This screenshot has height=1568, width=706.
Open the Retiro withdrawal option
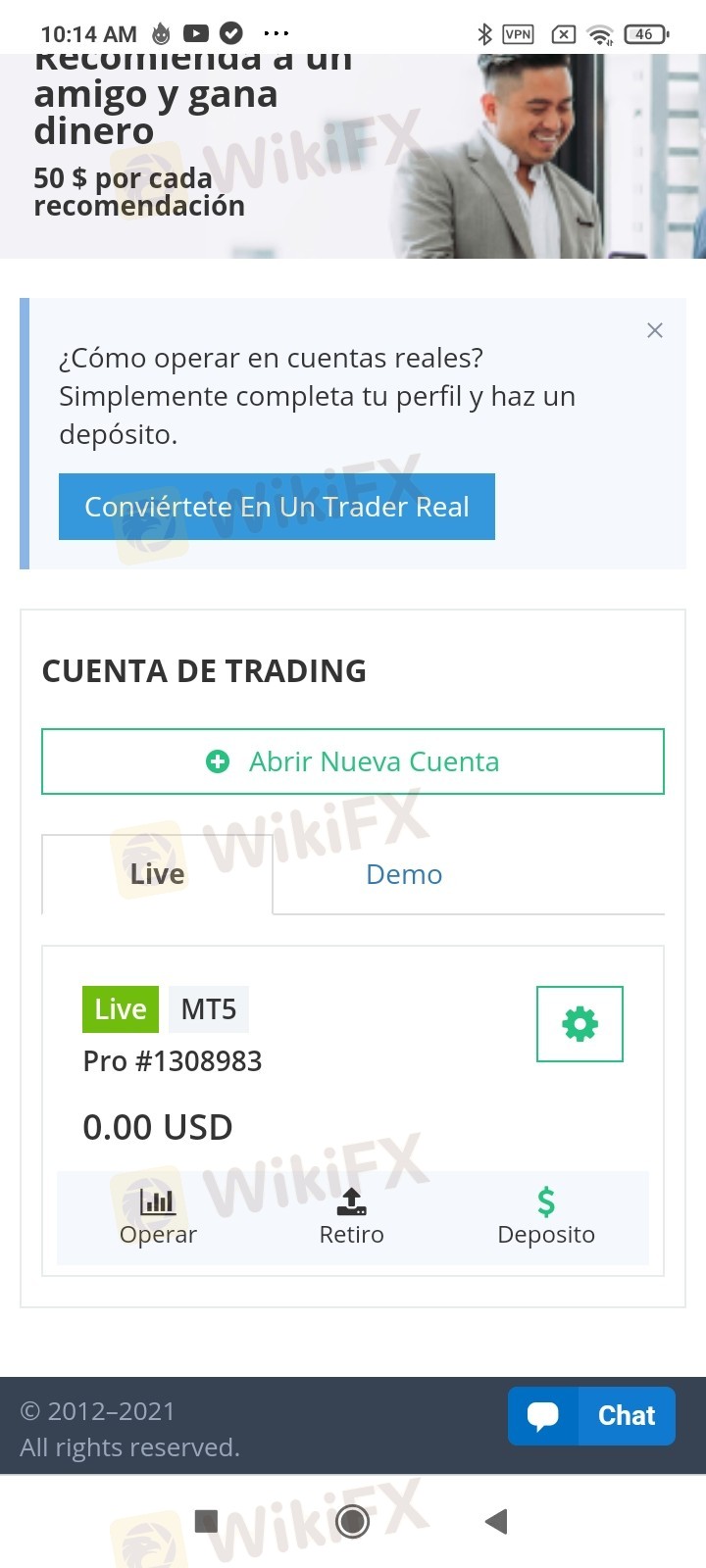351,1217
